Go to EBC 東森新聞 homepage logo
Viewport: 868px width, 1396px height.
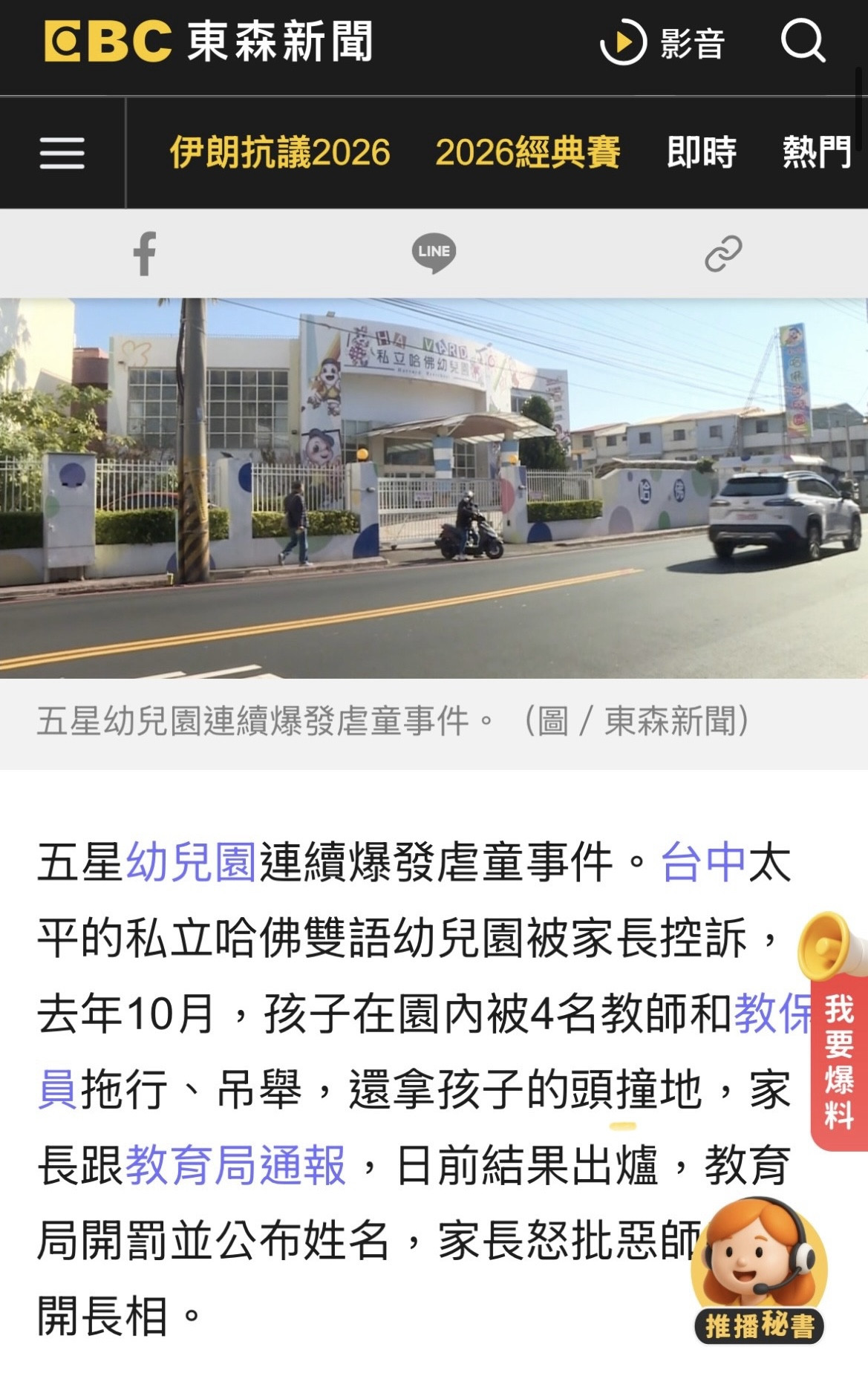tap(208, 41)
